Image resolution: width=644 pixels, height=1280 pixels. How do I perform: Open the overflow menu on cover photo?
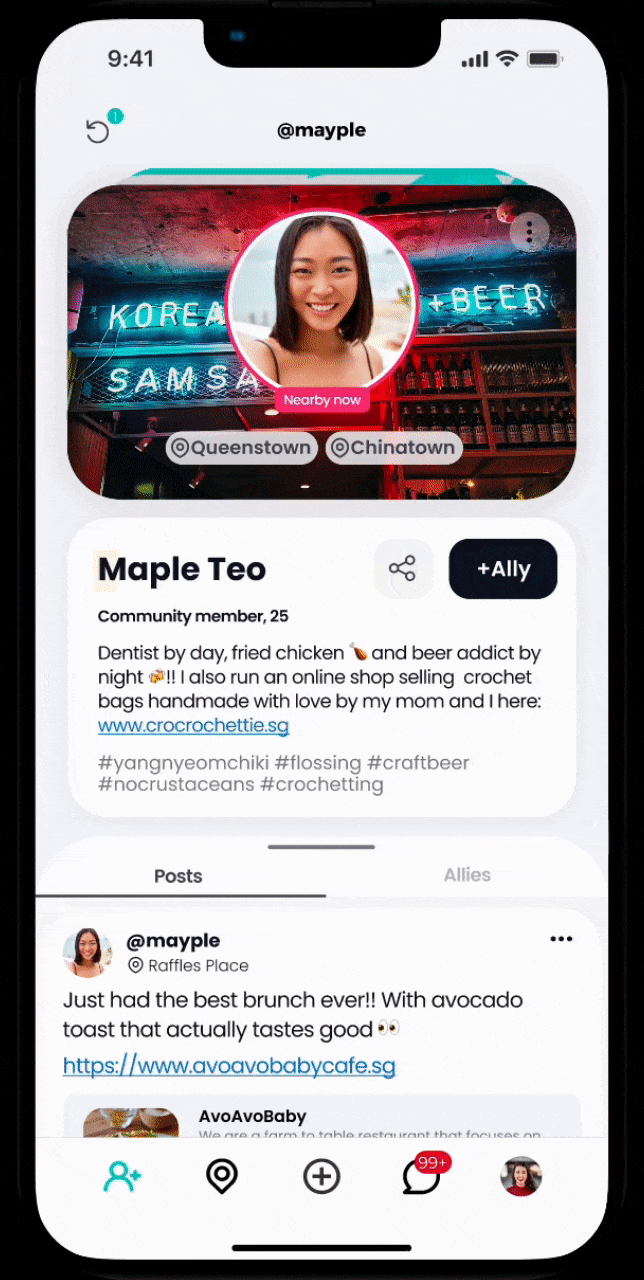click(x=529, y=232)
